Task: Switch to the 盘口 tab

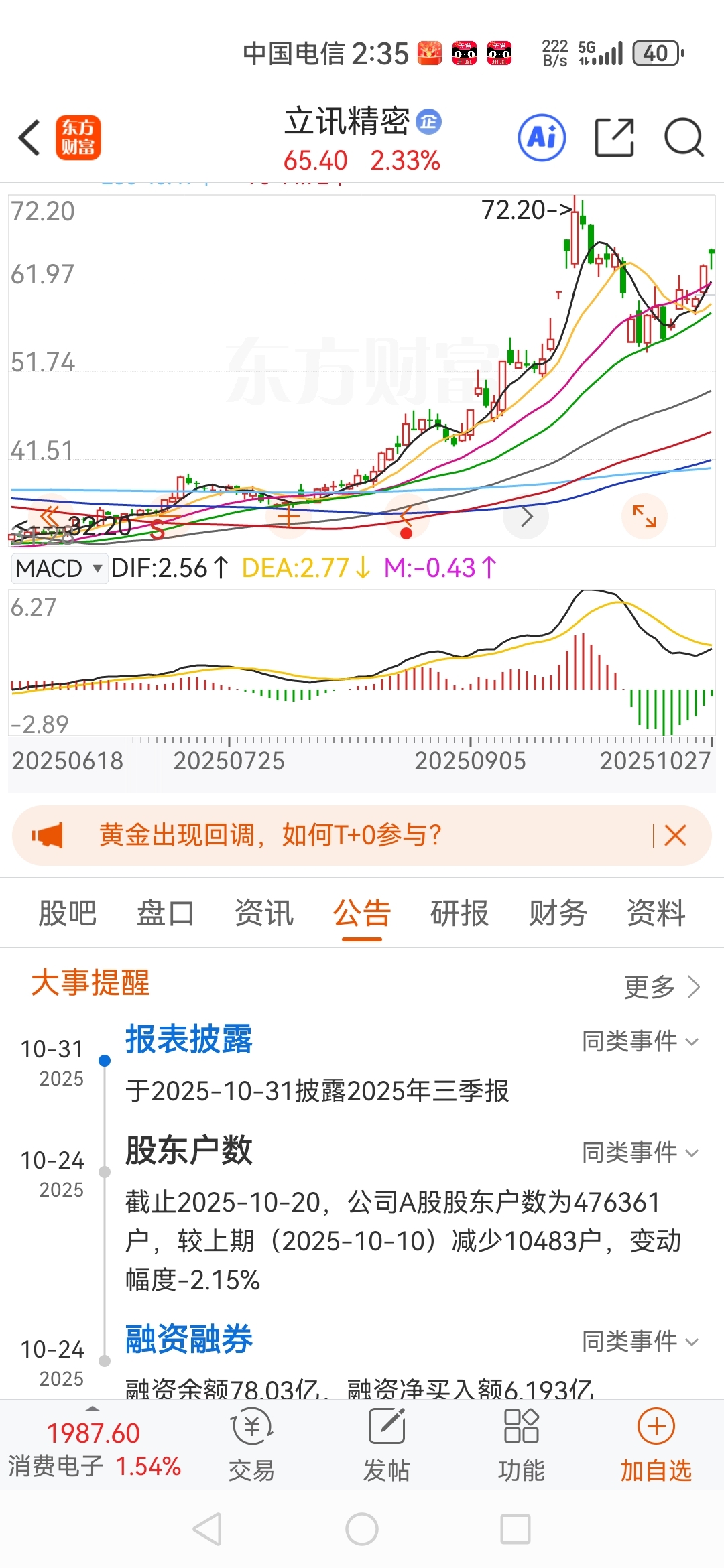Action: 166,913
